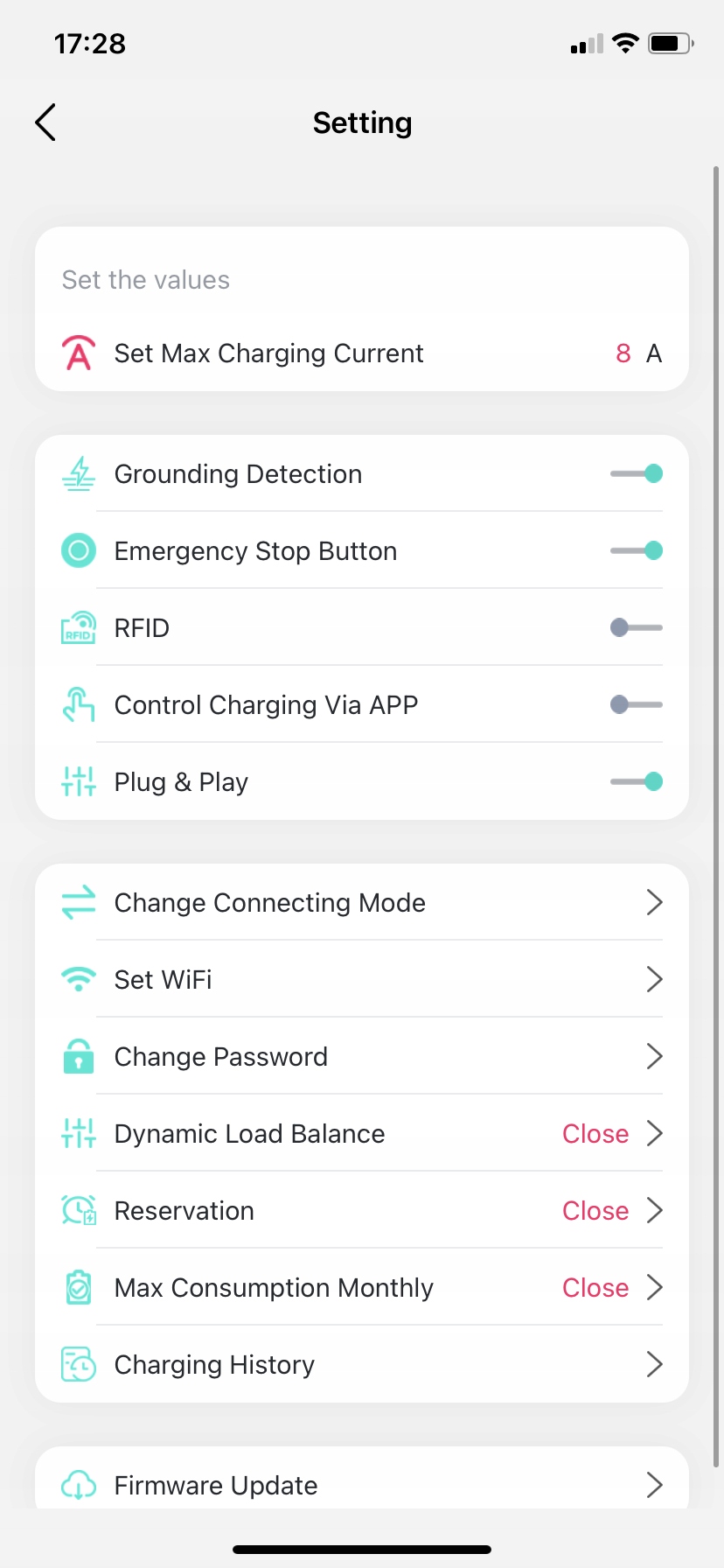Open Change Connecting Mode
The height and width of the screenshot is (1568, 724).
tap(362, 903)
